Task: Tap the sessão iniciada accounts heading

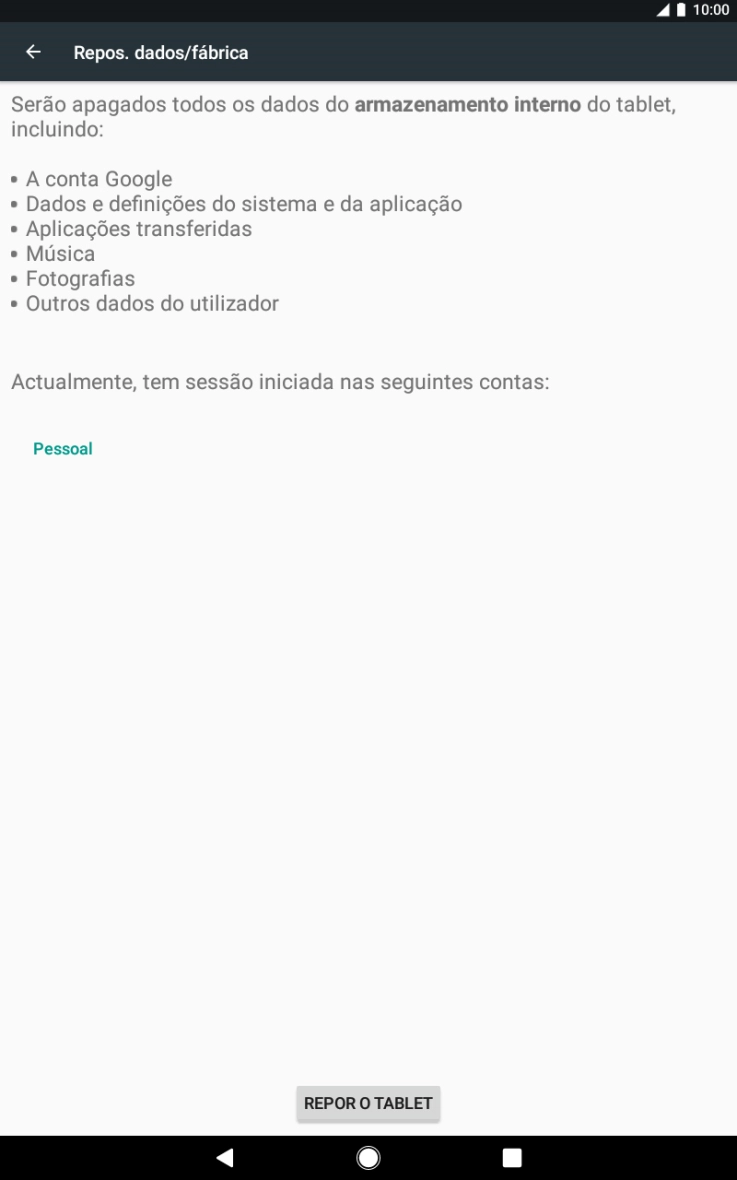Action: pyautogui.click(x=281, y=381)
